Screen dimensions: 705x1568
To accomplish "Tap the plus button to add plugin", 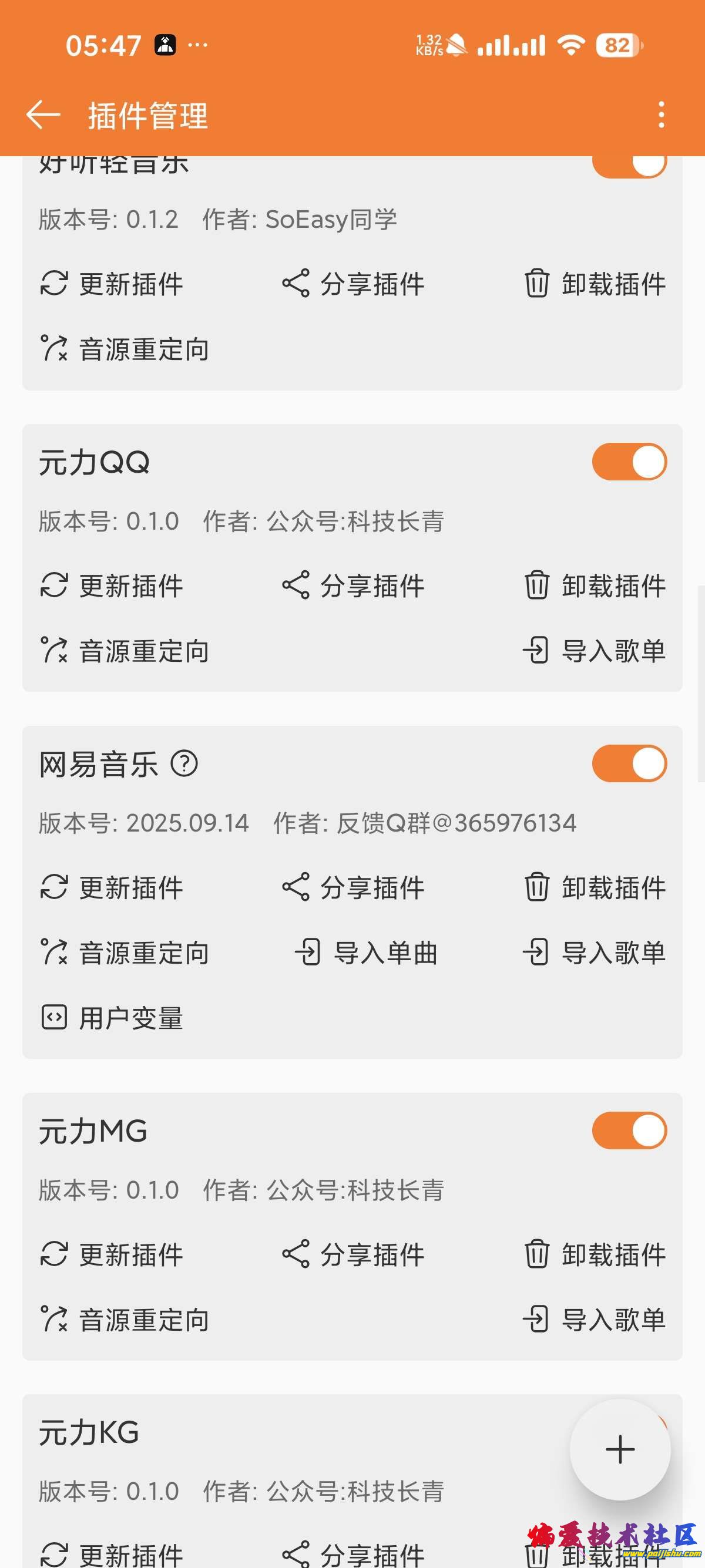I will 620,1449.
